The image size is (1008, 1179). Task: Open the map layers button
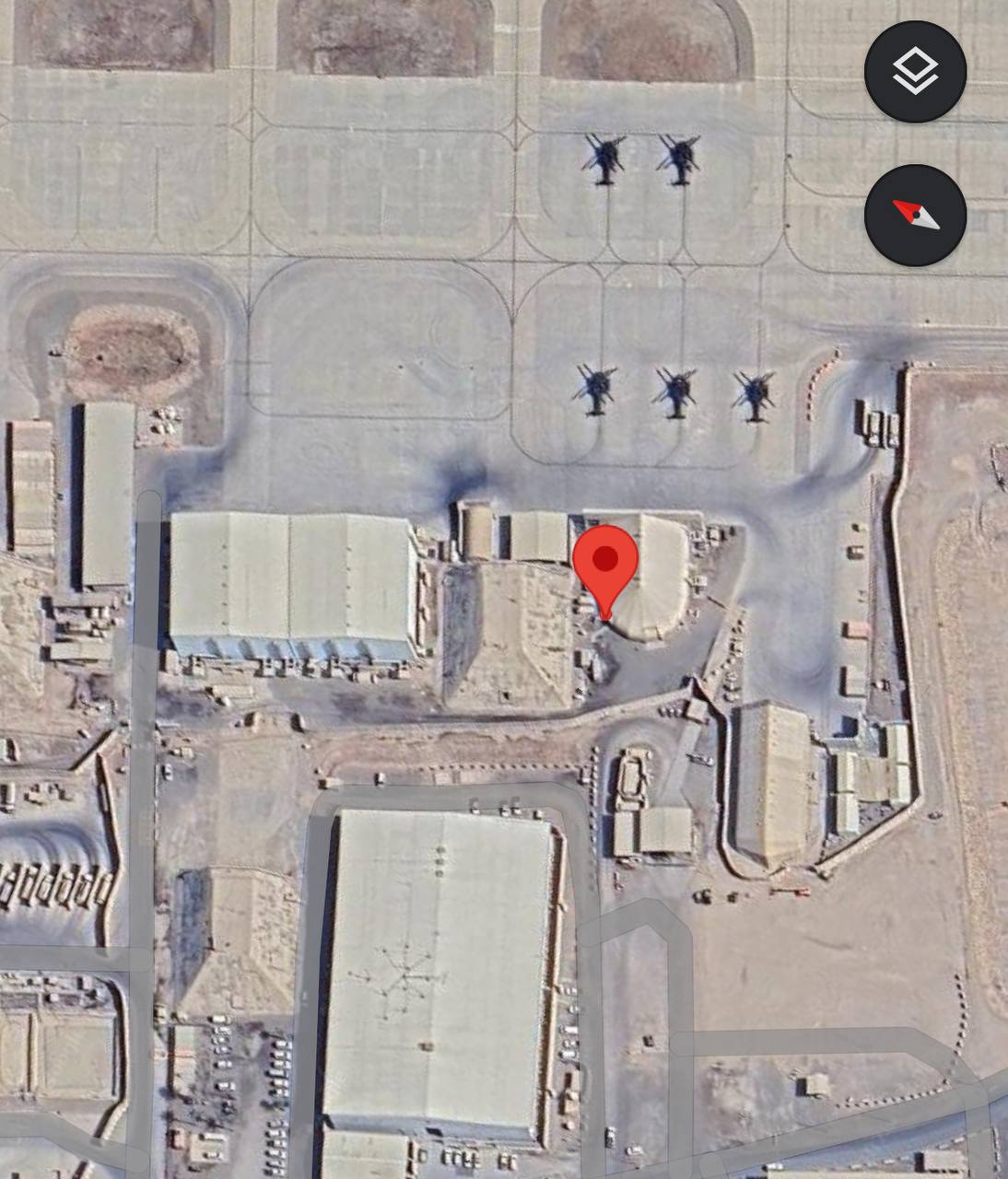click(915, 72)
